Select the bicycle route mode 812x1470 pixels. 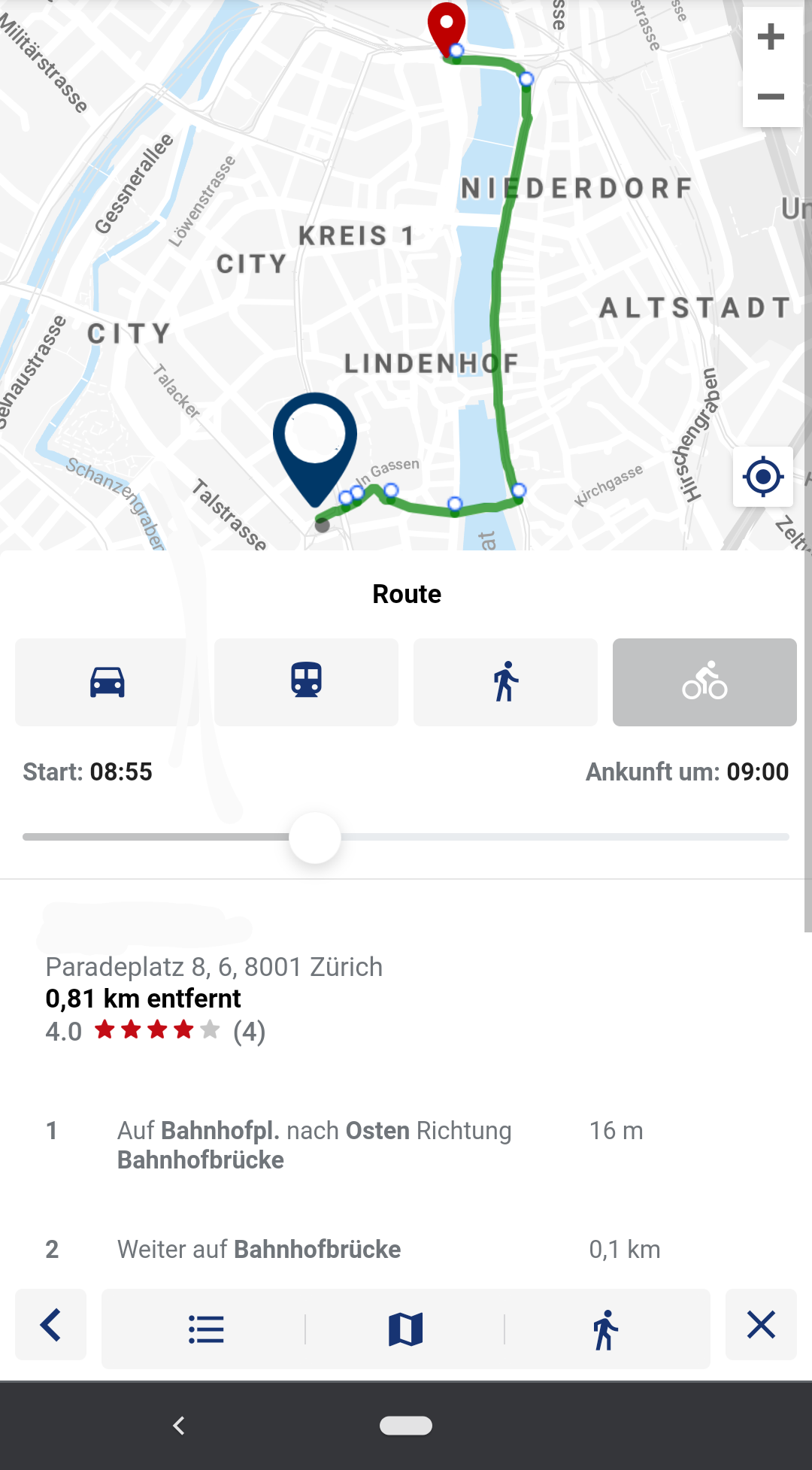click(x=704, y=682)
